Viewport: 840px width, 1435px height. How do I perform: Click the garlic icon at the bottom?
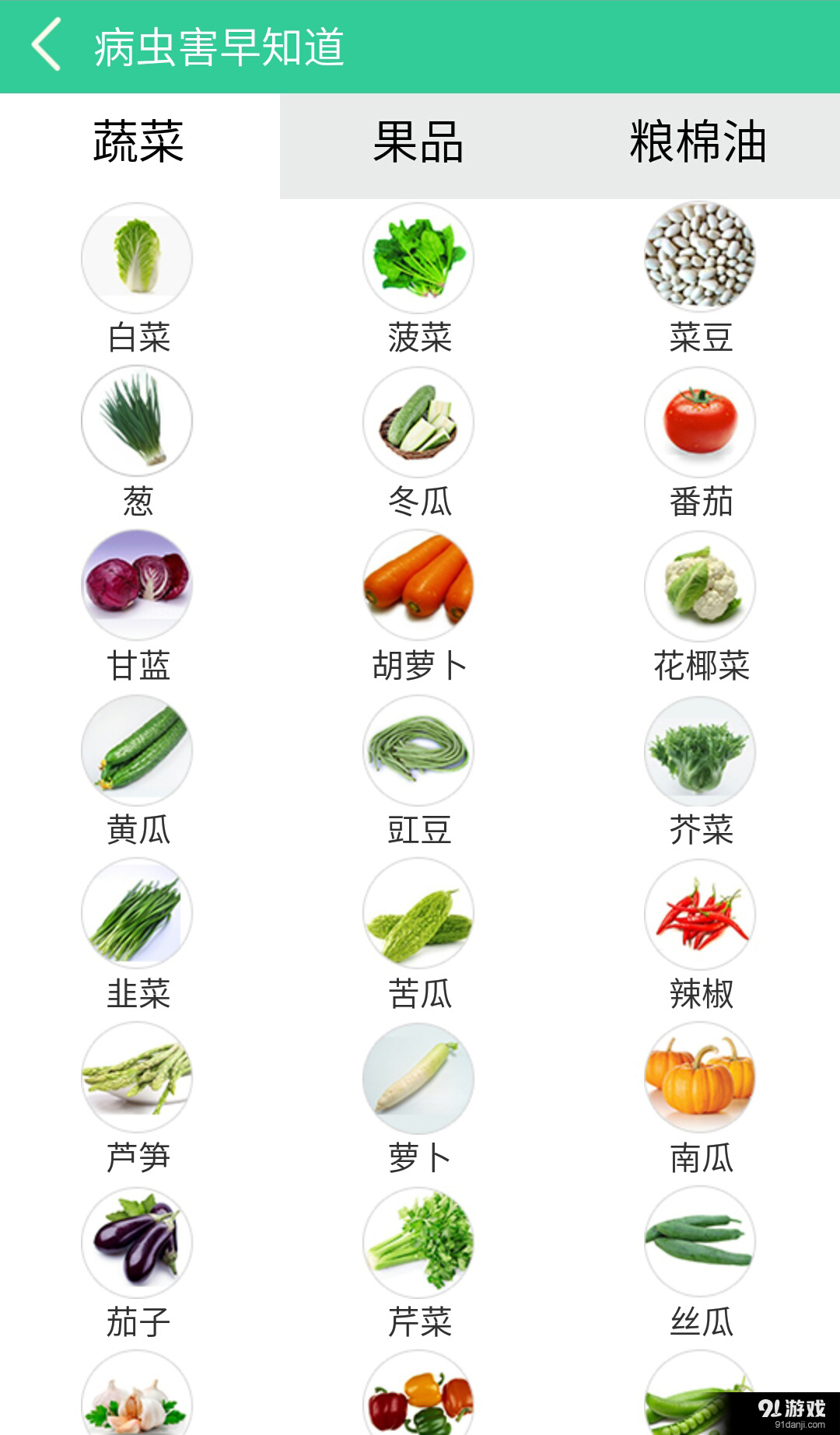(x=137, y=1400)
